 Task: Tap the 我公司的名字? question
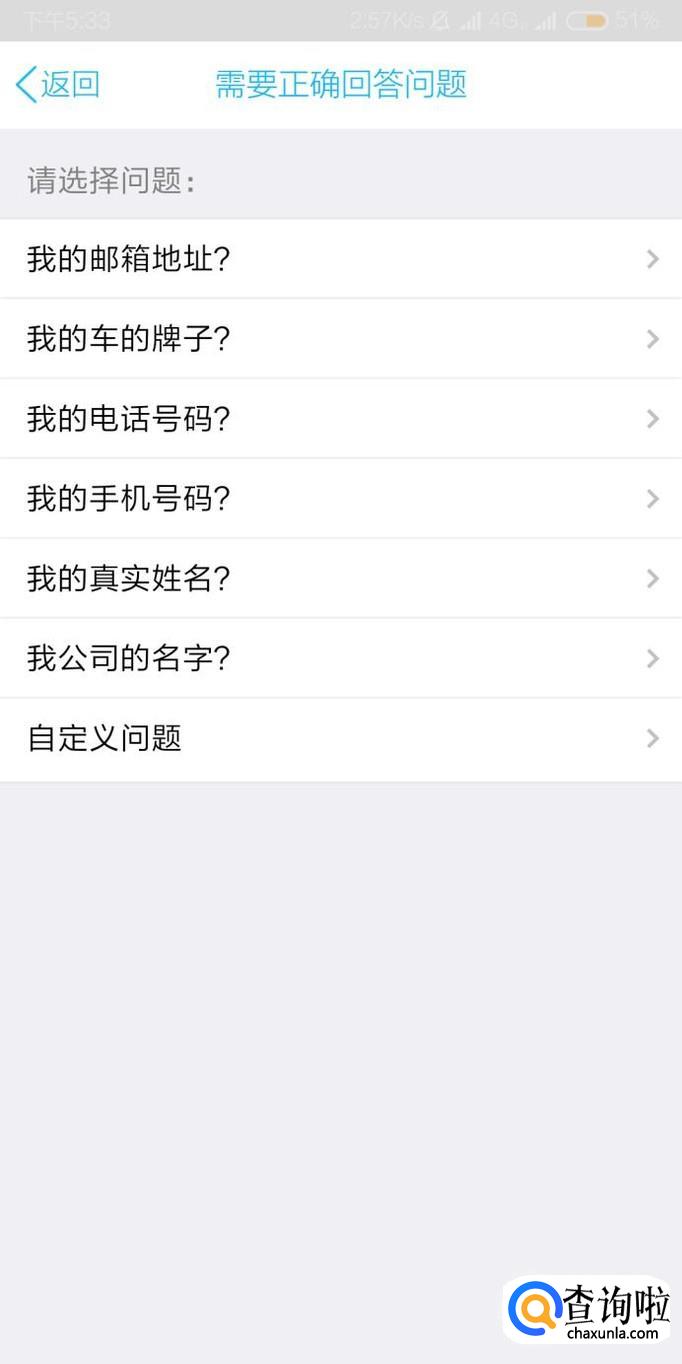point(340,658)
